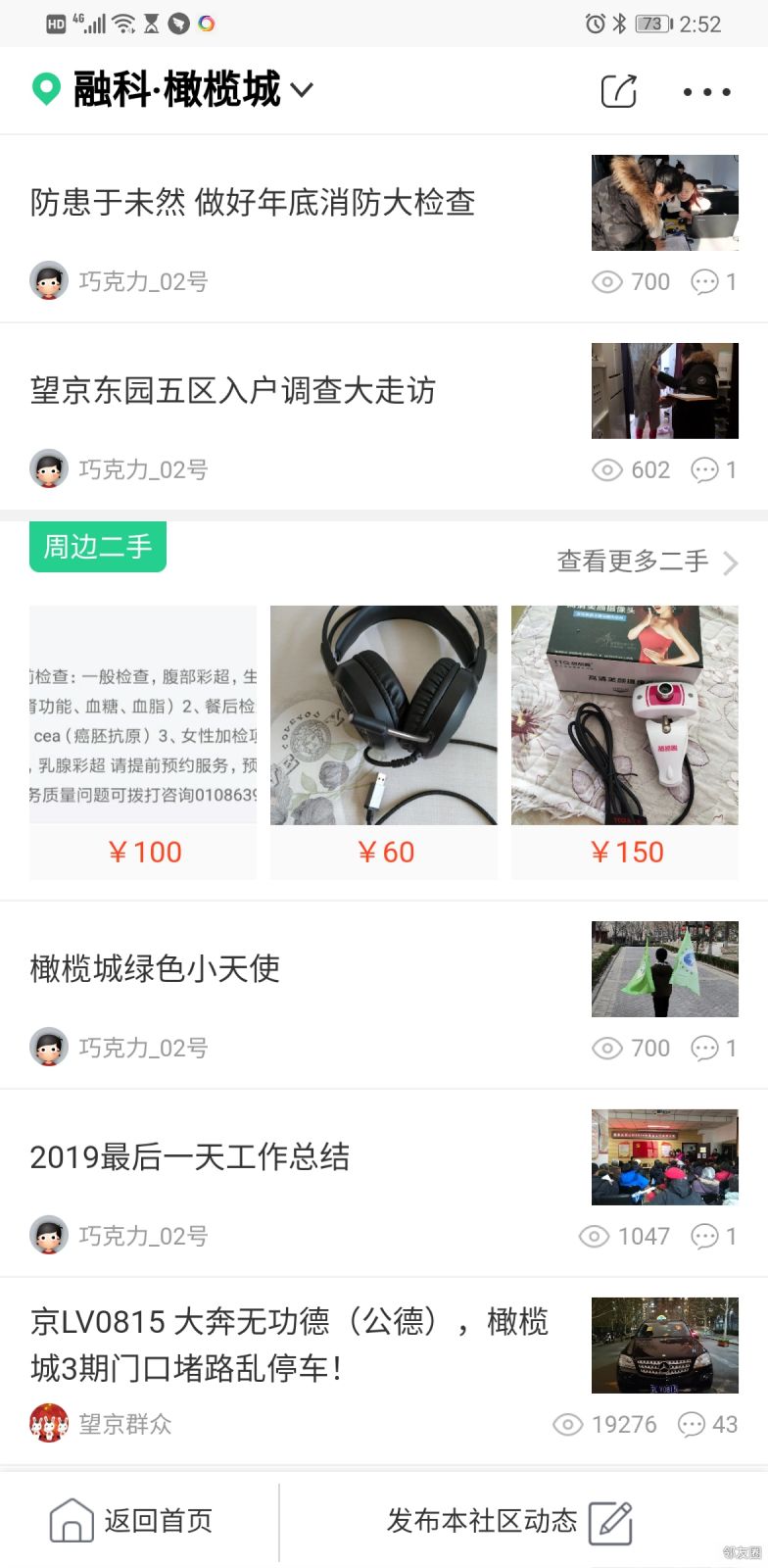The width and height of the screenshot is (768, 1568).
Task: Tap 返回首页 to return home
Action: coord(132,1521)
